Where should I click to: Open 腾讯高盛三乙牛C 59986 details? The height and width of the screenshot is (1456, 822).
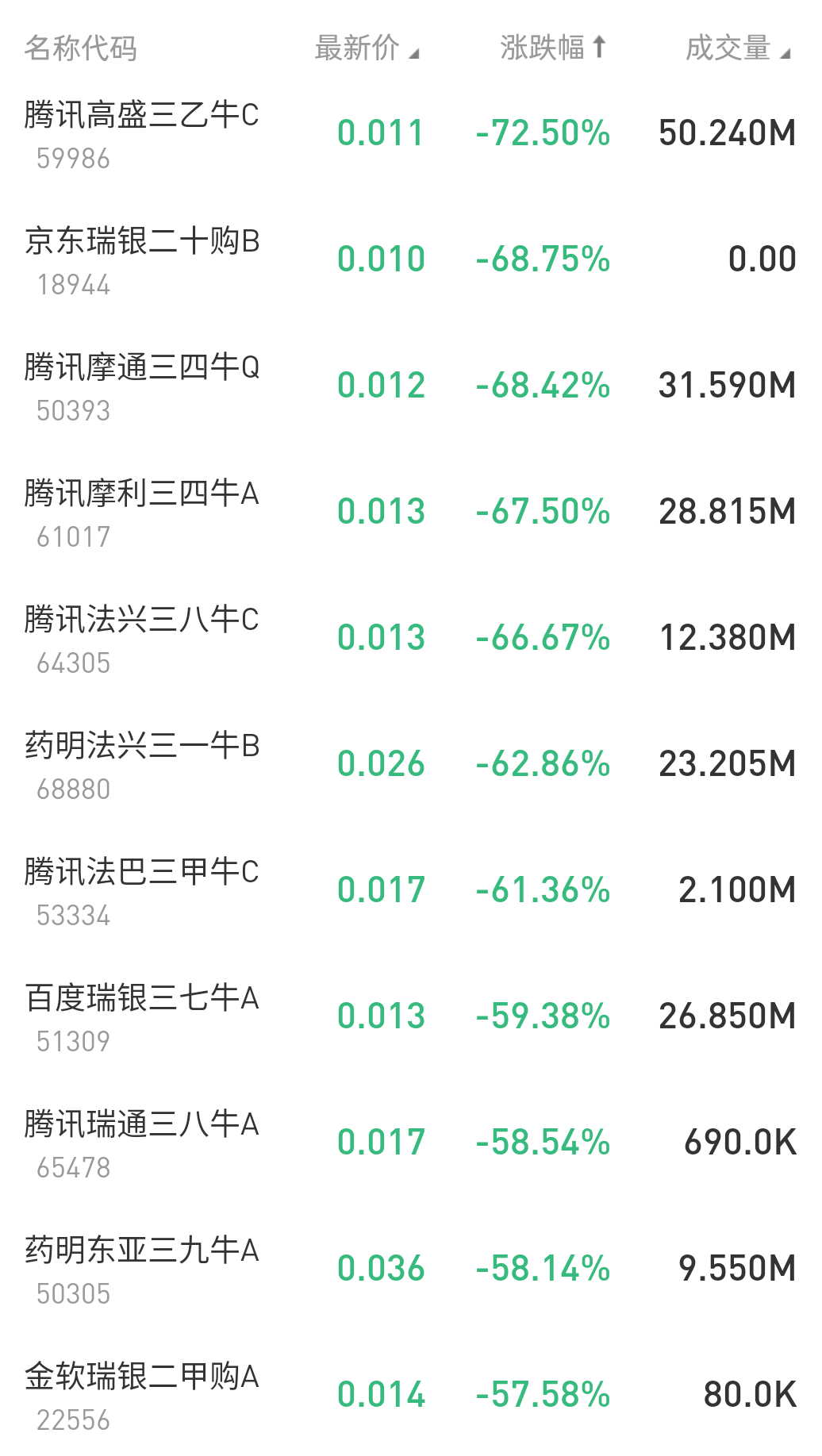click(x=411, y=133)
